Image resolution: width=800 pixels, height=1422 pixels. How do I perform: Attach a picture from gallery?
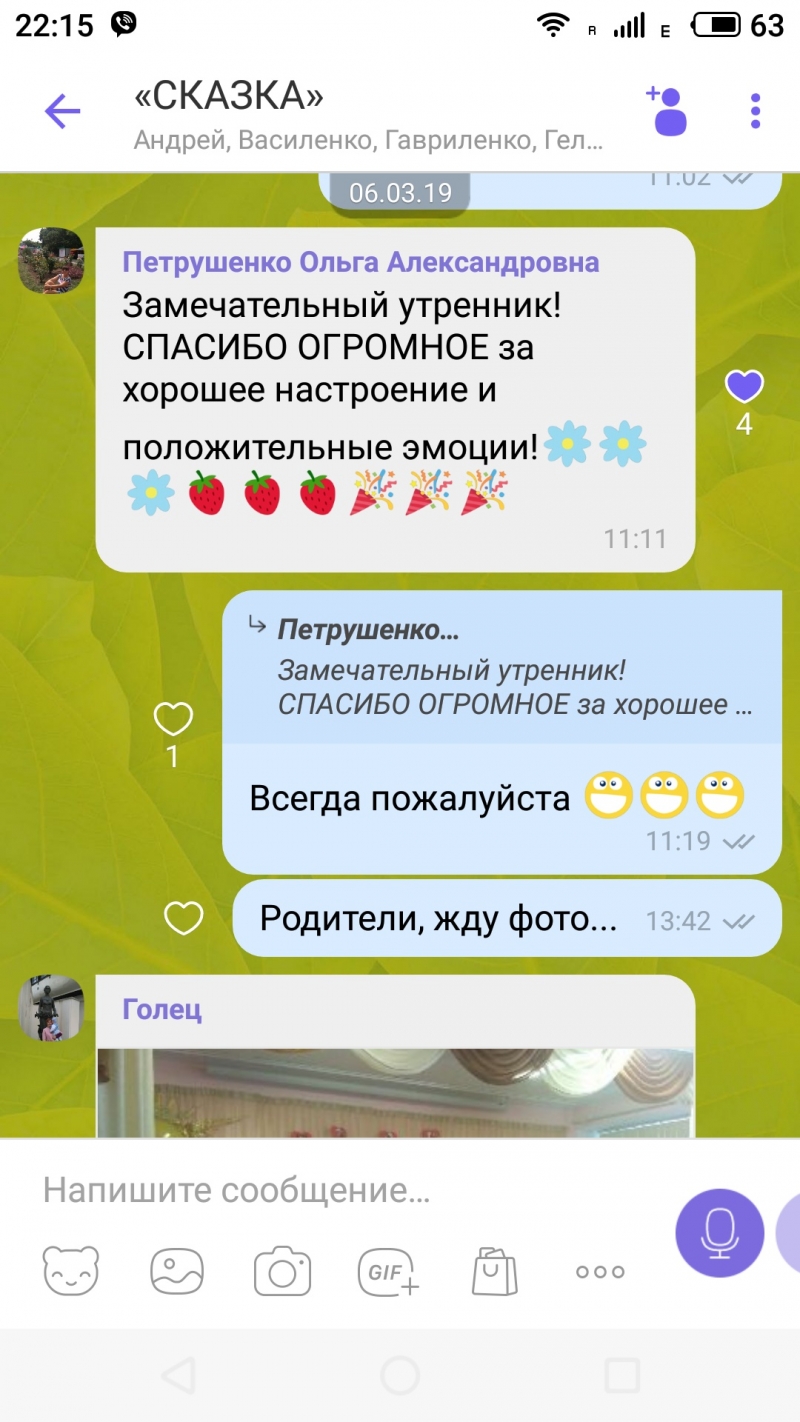tap(177, 1271)
